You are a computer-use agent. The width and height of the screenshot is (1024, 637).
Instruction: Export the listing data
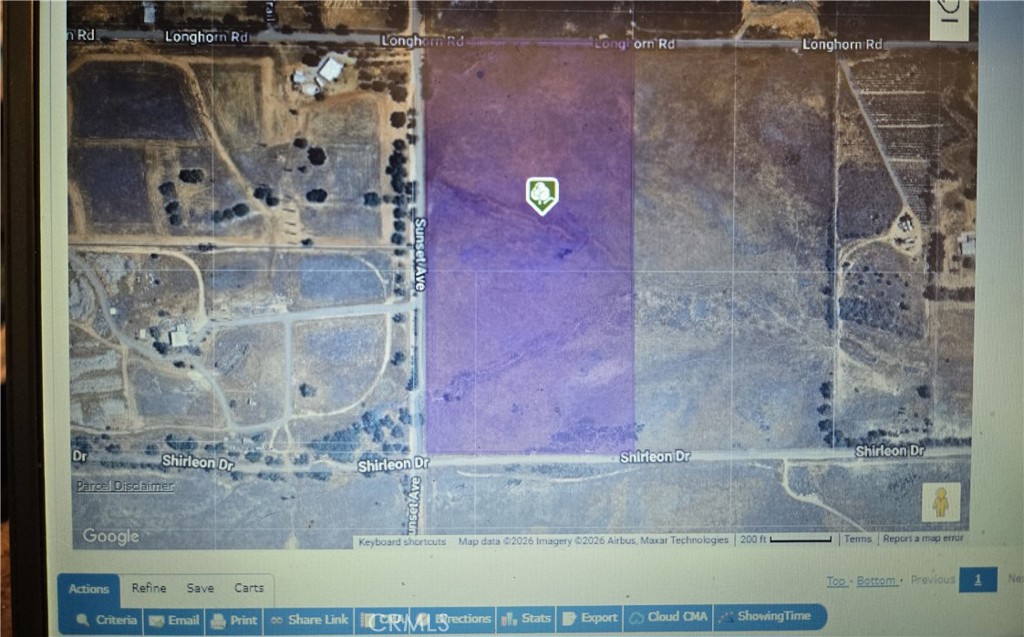(589, 618)
